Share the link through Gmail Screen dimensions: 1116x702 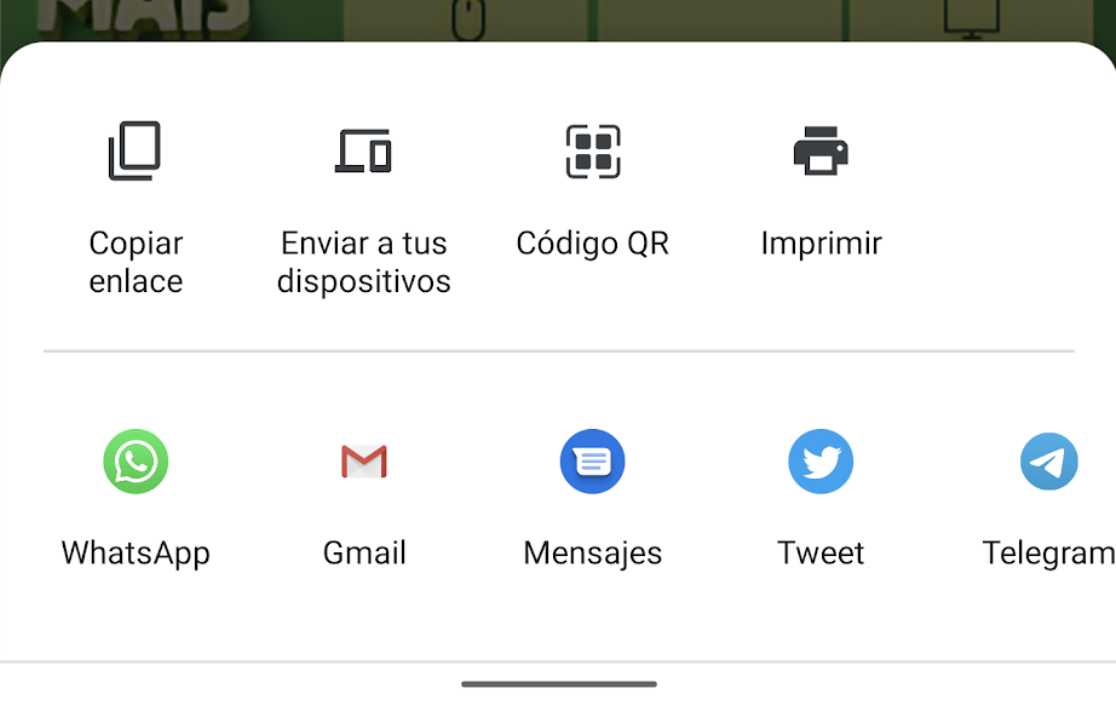(363, 462)
